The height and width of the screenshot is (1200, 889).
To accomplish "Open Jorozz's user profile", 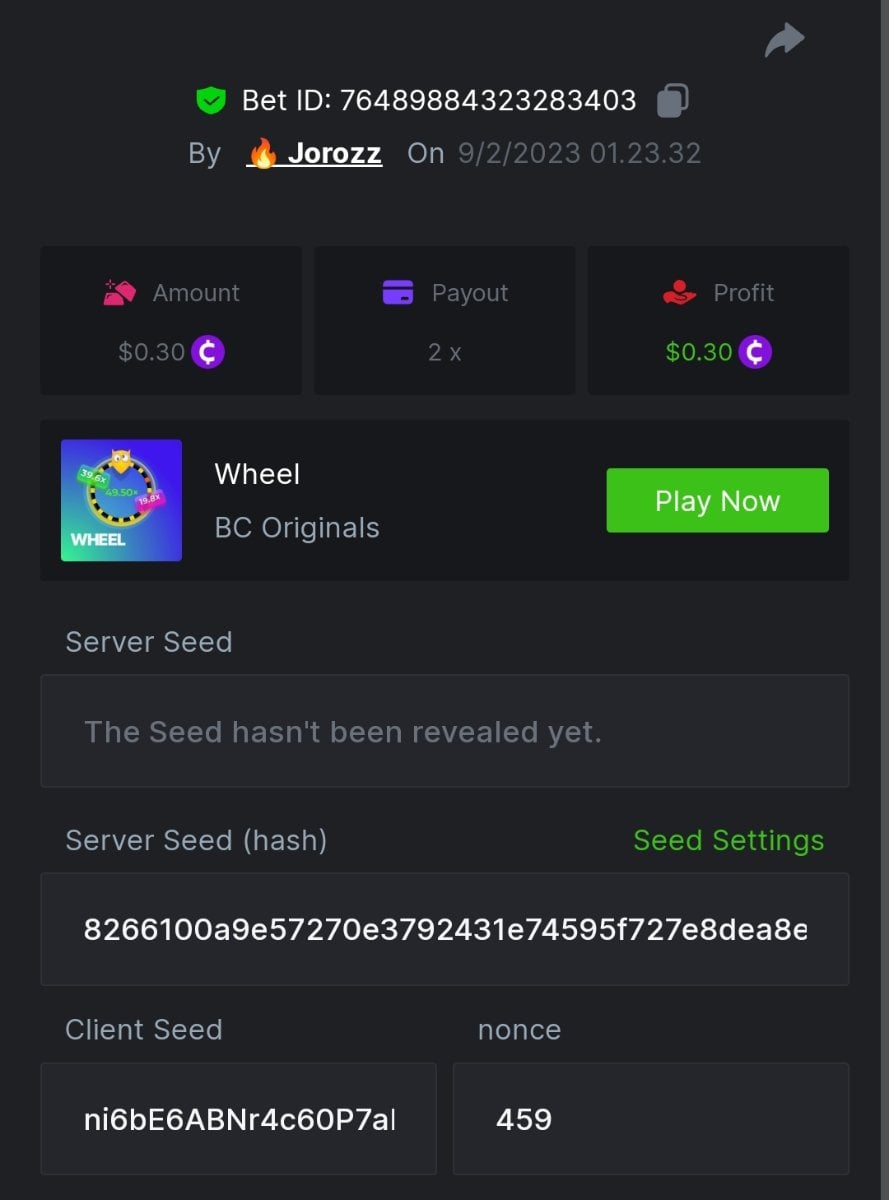I will [333, 154].
